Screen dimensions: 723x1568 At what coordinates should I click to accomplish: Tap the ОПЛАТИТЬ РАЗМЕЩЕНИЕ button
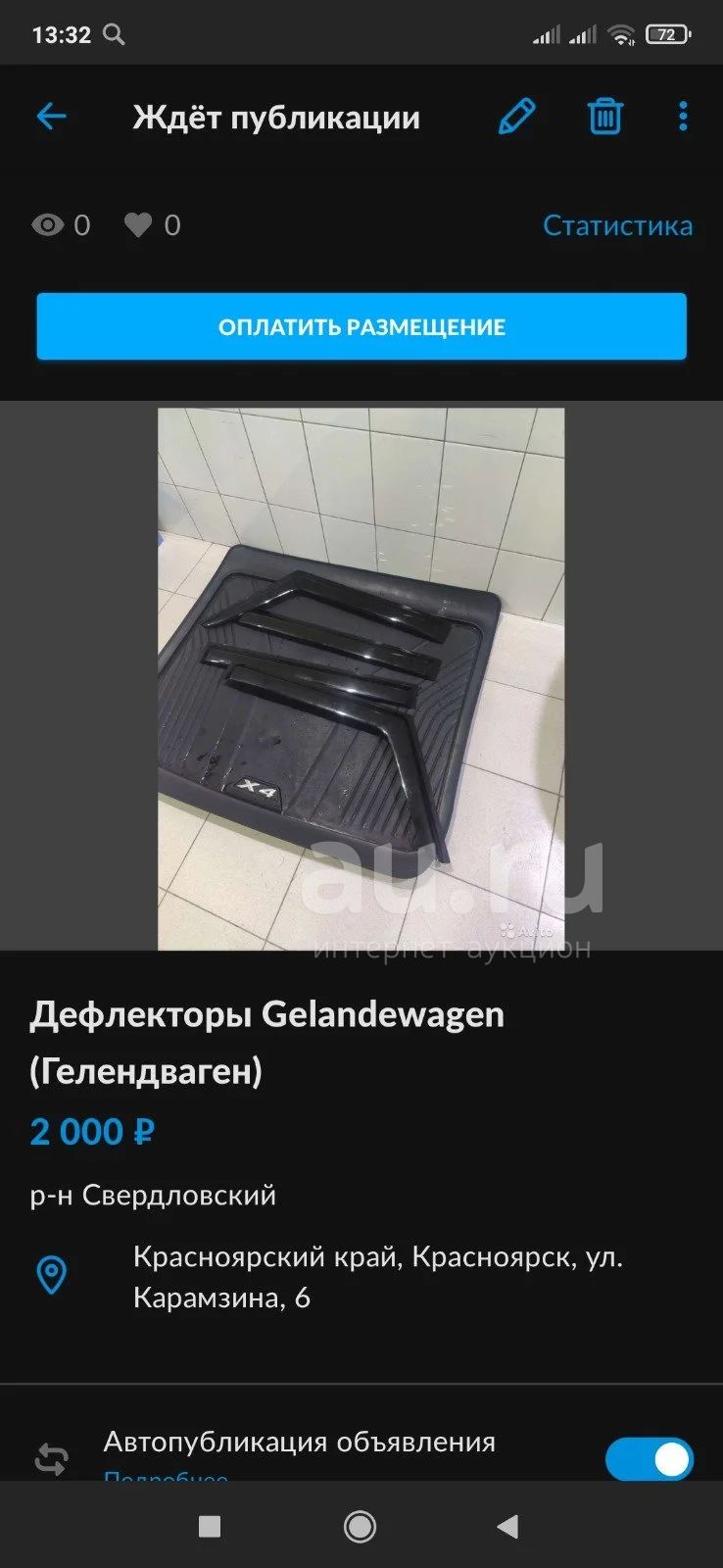361,326
